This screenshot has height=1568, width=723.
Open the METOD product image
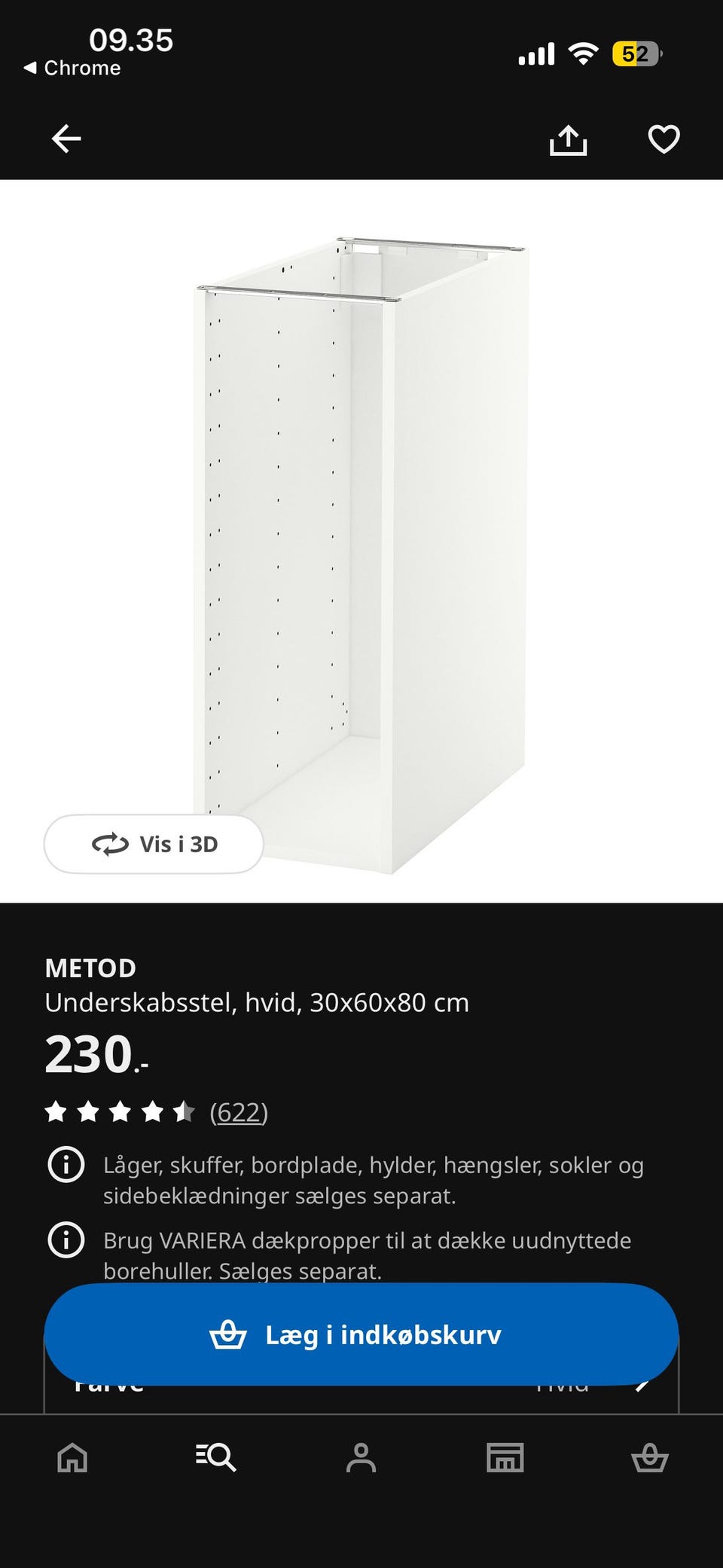361,543
